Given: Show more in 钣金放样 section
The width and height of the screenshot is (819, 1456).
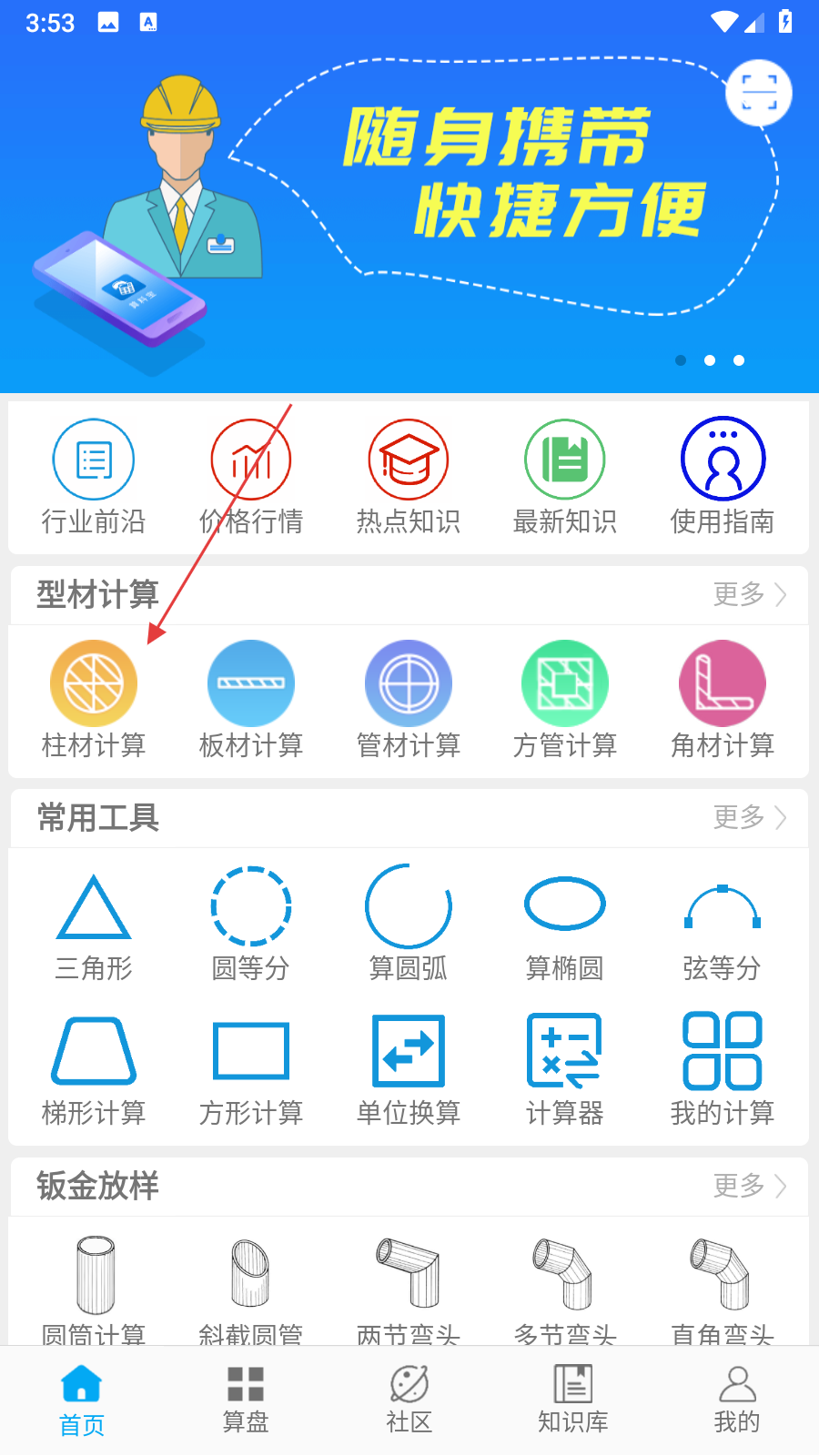Looking at the screenshot, I should point(749,1186).
